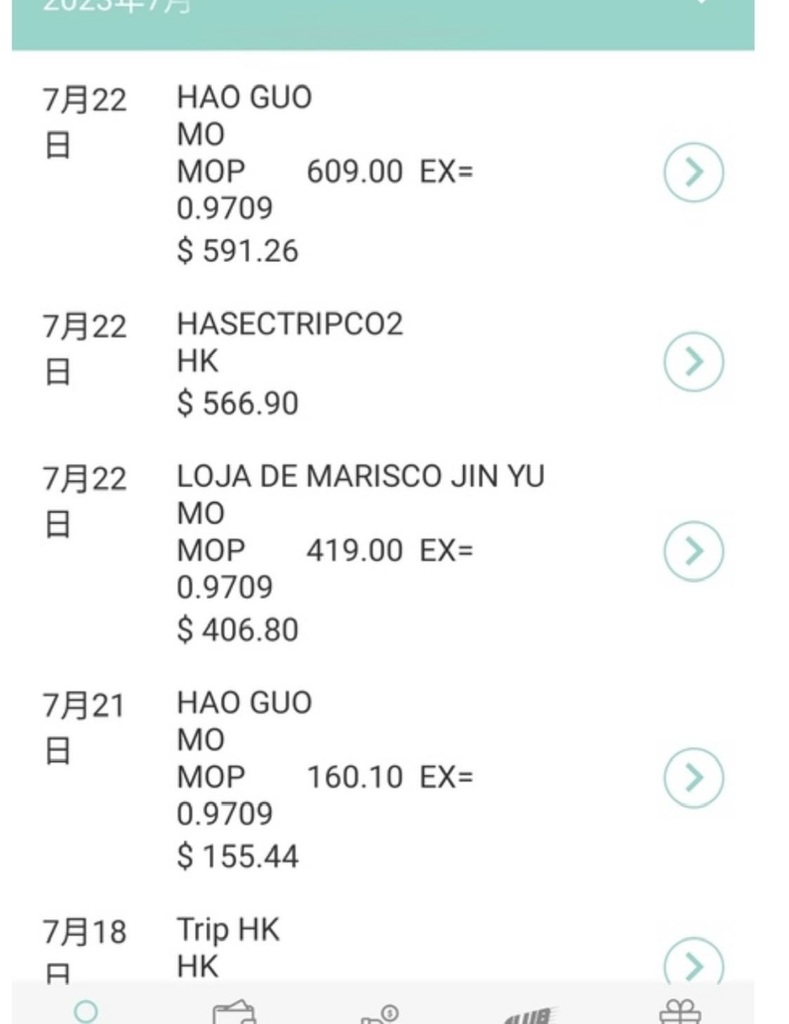Open the Trip HK transaction from July 18
The height and width of the screenshot is (1024, 789).
point(693,964)
